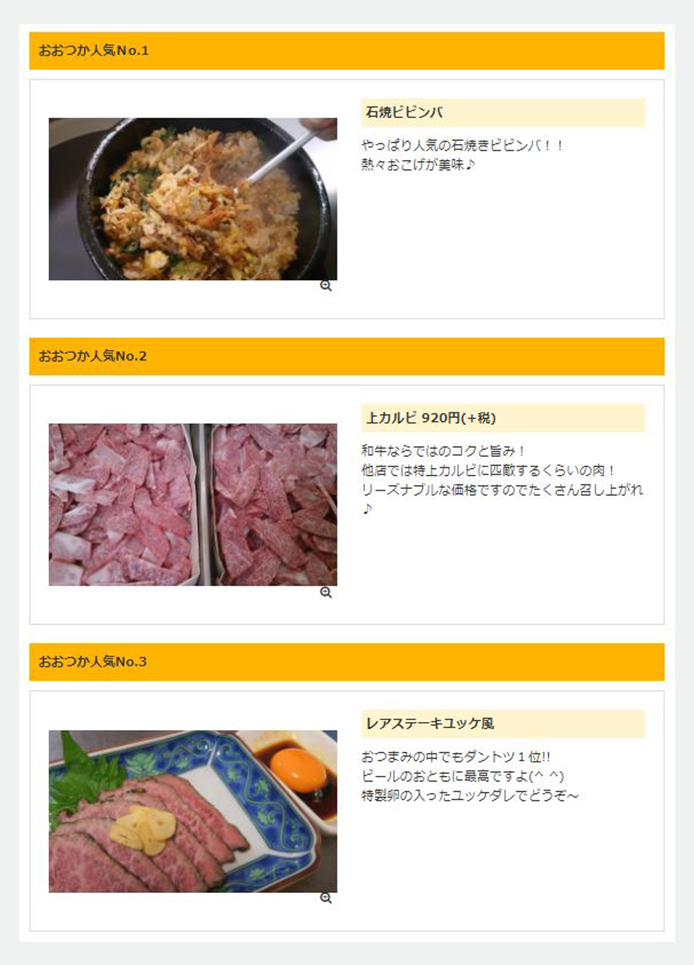Tap the zoom icon under the 石焼ビビンバ photo
694x965 pixels.
326,286
